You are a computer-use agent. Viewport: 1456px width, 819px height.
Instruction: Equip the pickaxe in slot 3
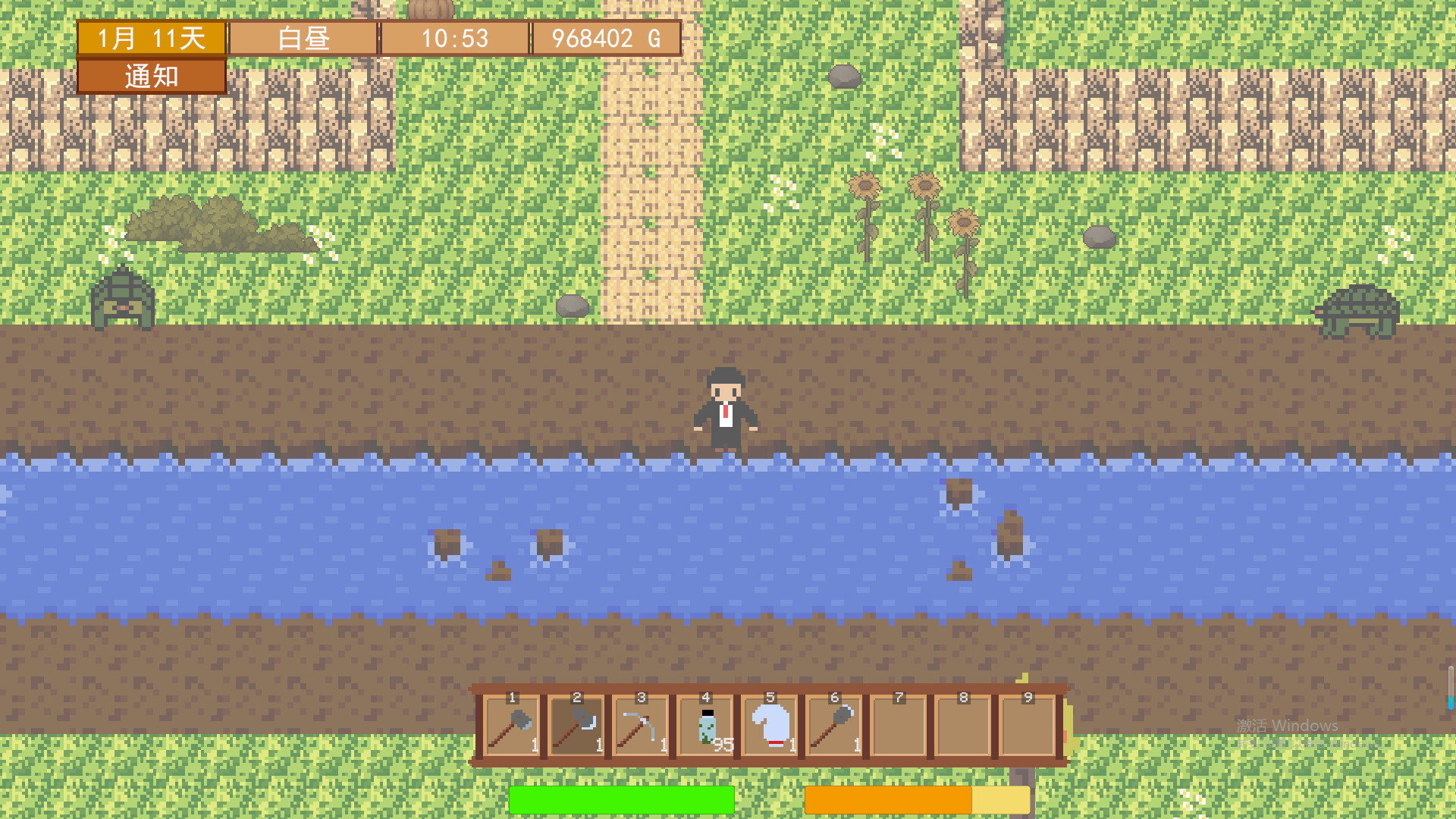pyautogui.click(x=641, y=726)
